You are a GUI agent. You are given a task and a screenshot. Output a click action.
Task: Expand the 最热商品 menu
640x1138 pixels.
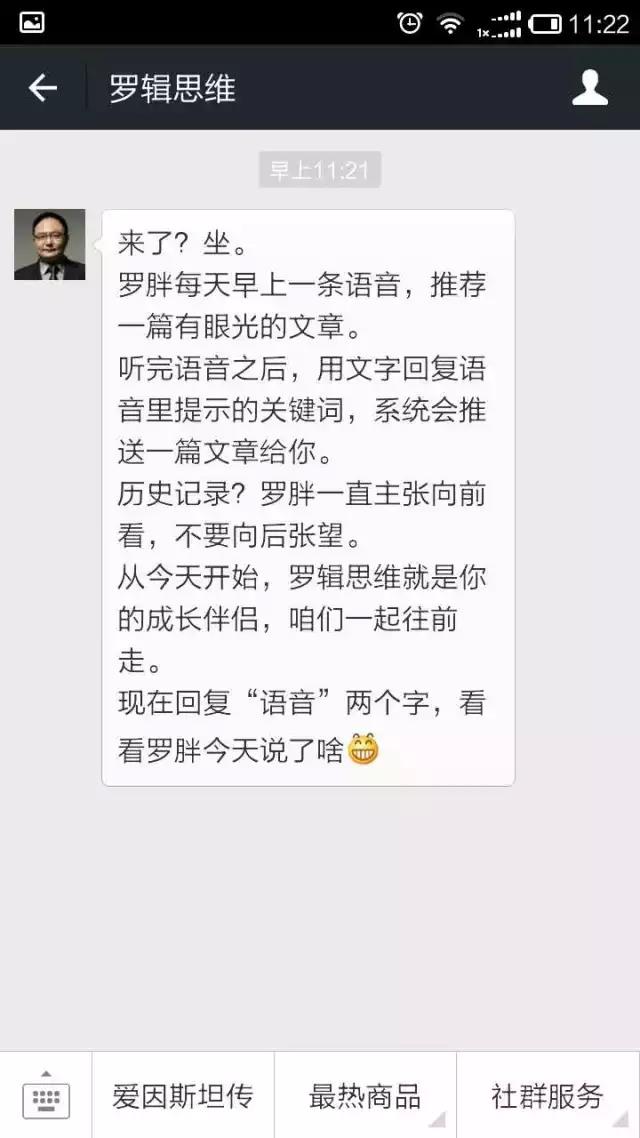tap(365, 1095)
